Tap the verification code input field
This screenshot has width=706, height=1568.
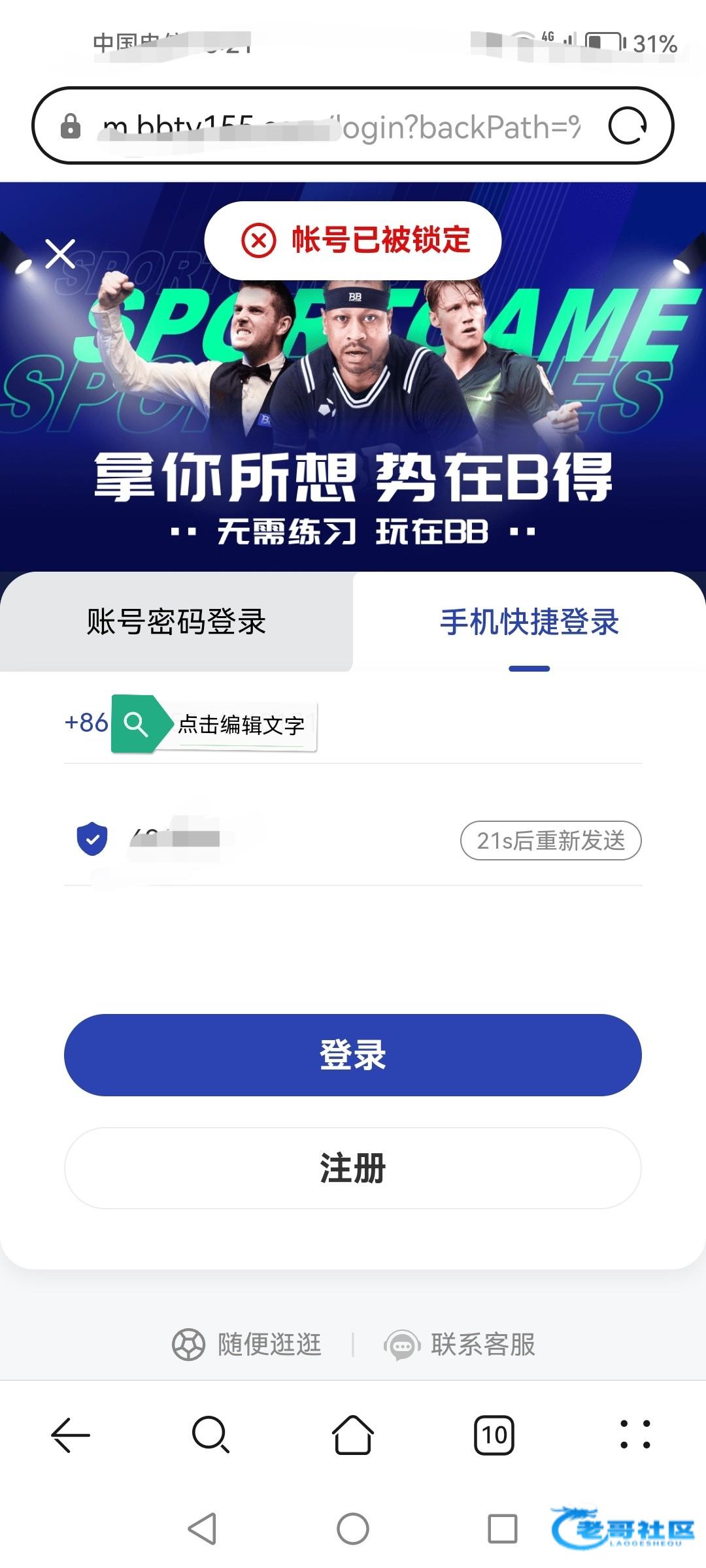click(288, 840)
